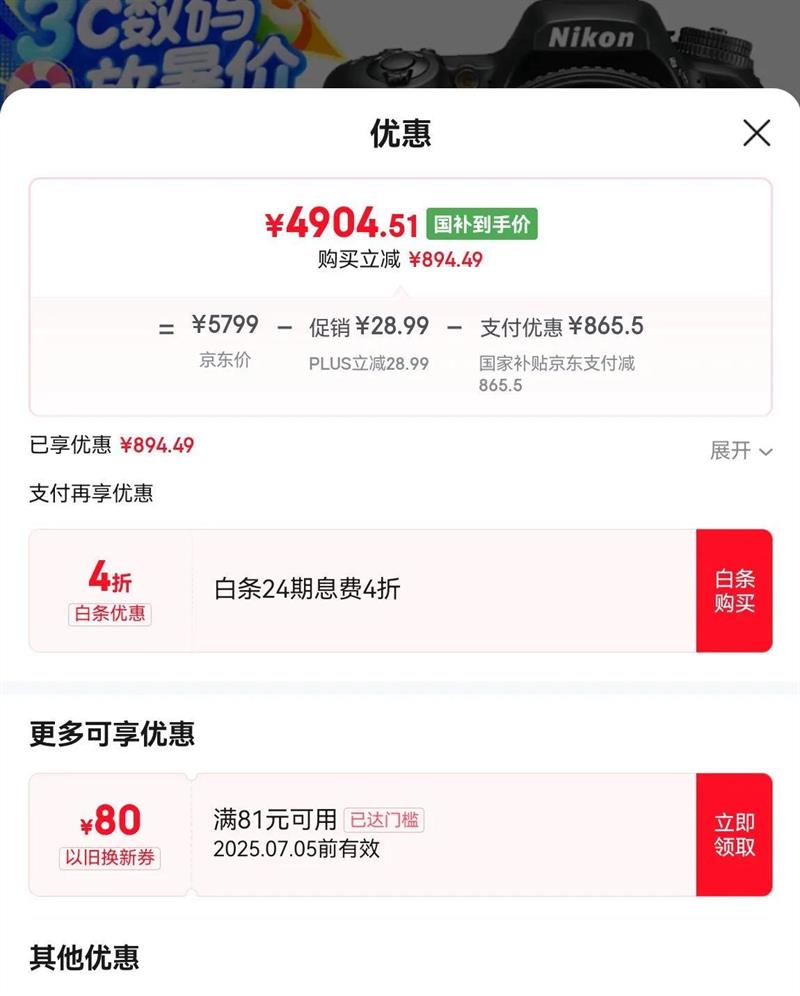Close the 优惠 discount sheet

pos(756,133)
